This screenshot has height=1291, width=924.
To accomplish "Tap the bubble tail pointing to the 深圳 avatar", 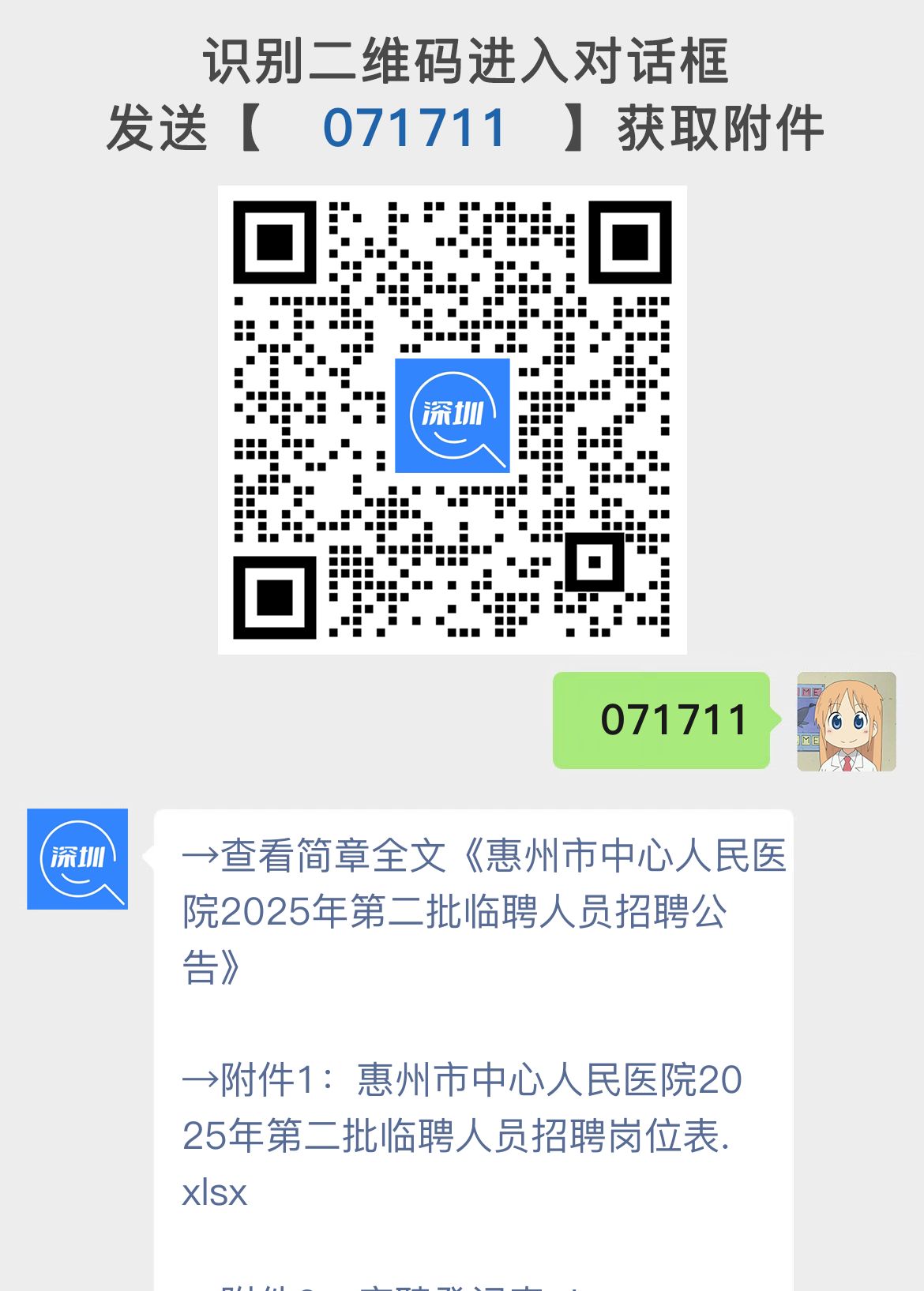I will [x=147, y=855].
